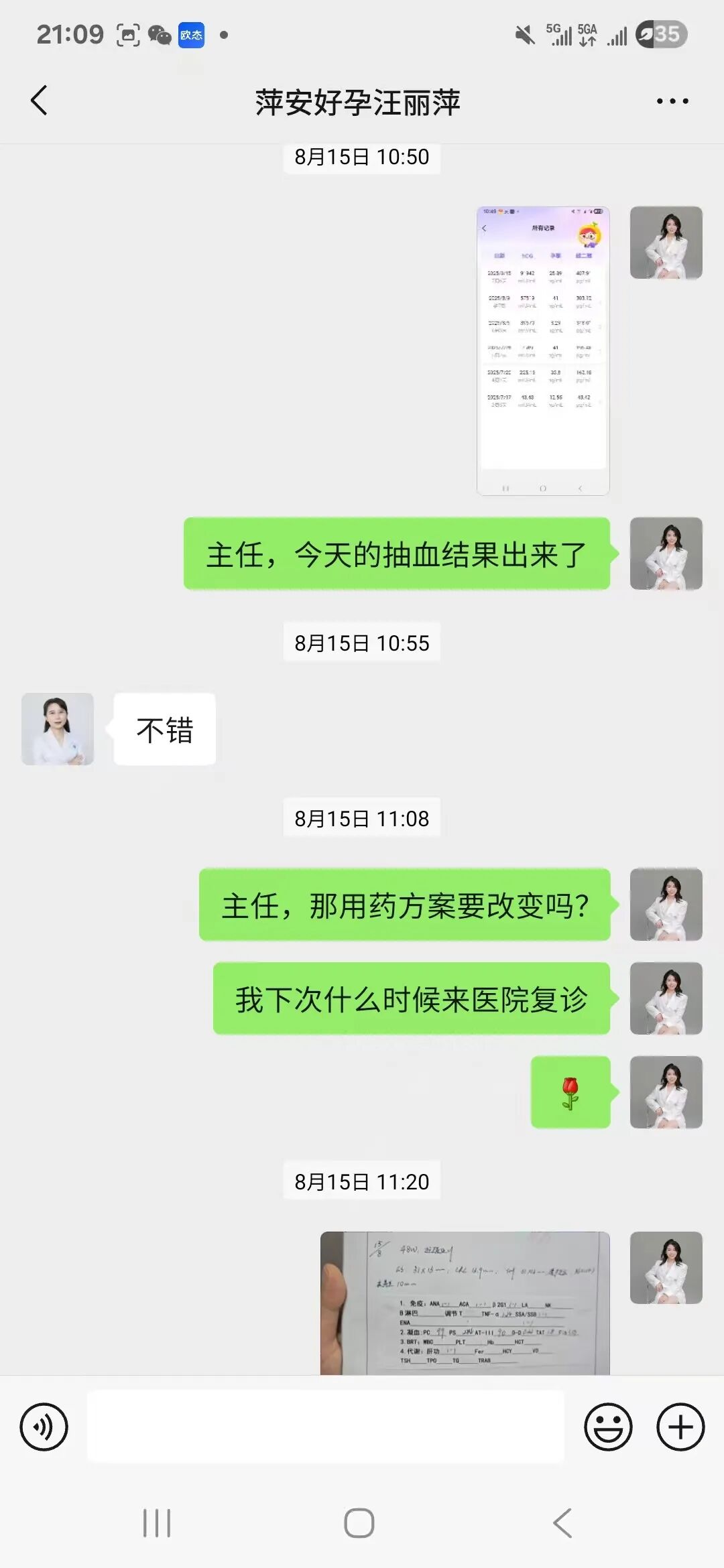
Task: Tap the doctor's avatar beside 不错
Action: pyautogui.click(x=58, y=729)
